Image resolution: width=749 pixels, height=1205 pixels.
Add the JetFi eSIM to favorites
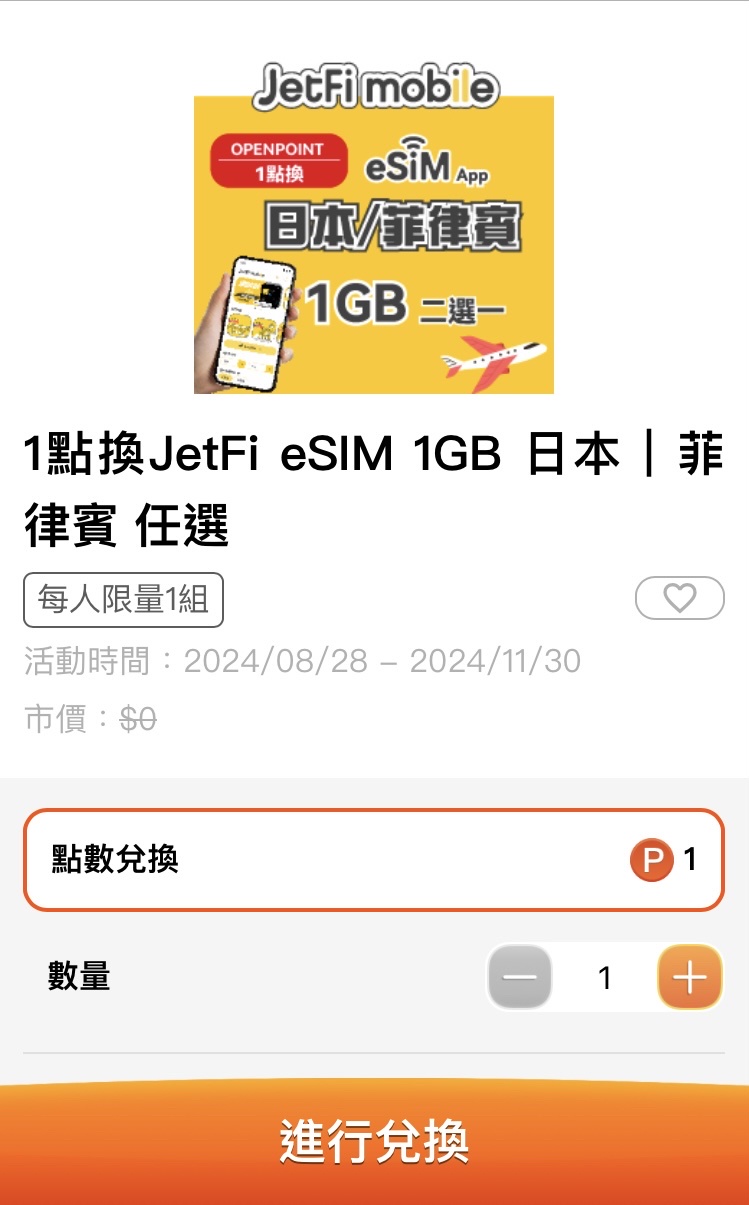pos(680,598)
